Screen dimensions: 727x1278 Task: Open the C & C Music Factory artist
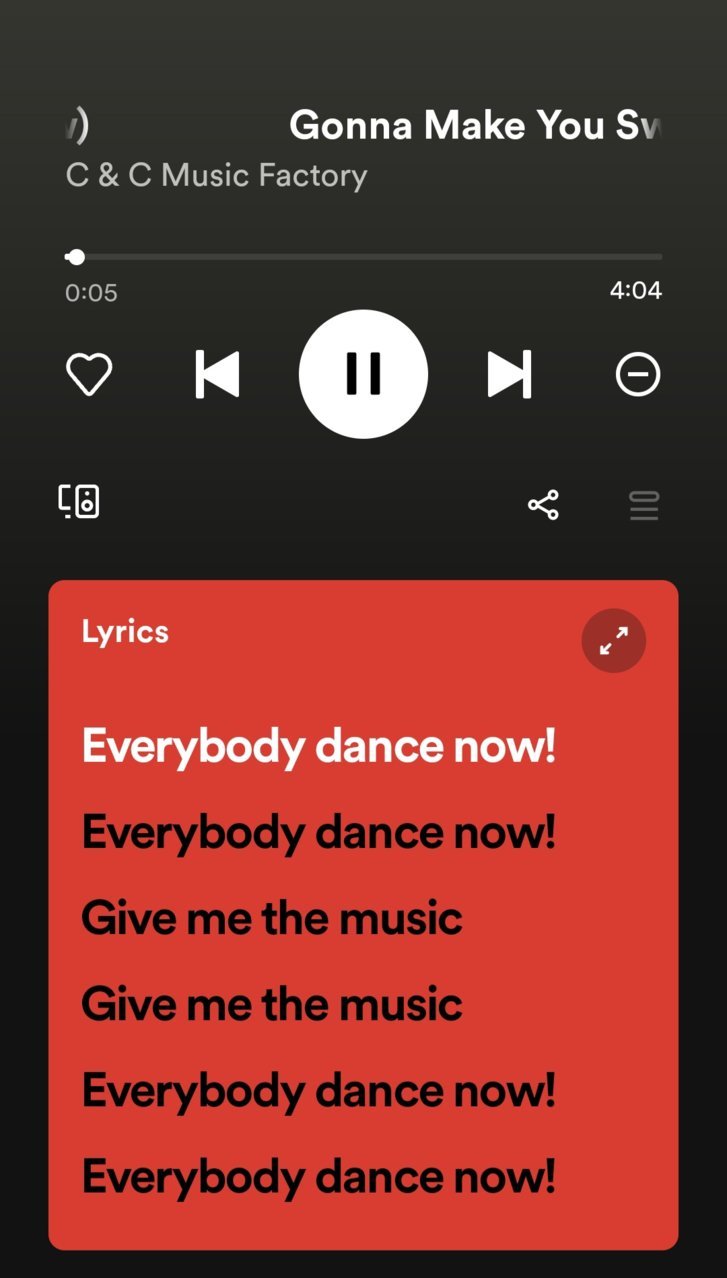(217, 176)
